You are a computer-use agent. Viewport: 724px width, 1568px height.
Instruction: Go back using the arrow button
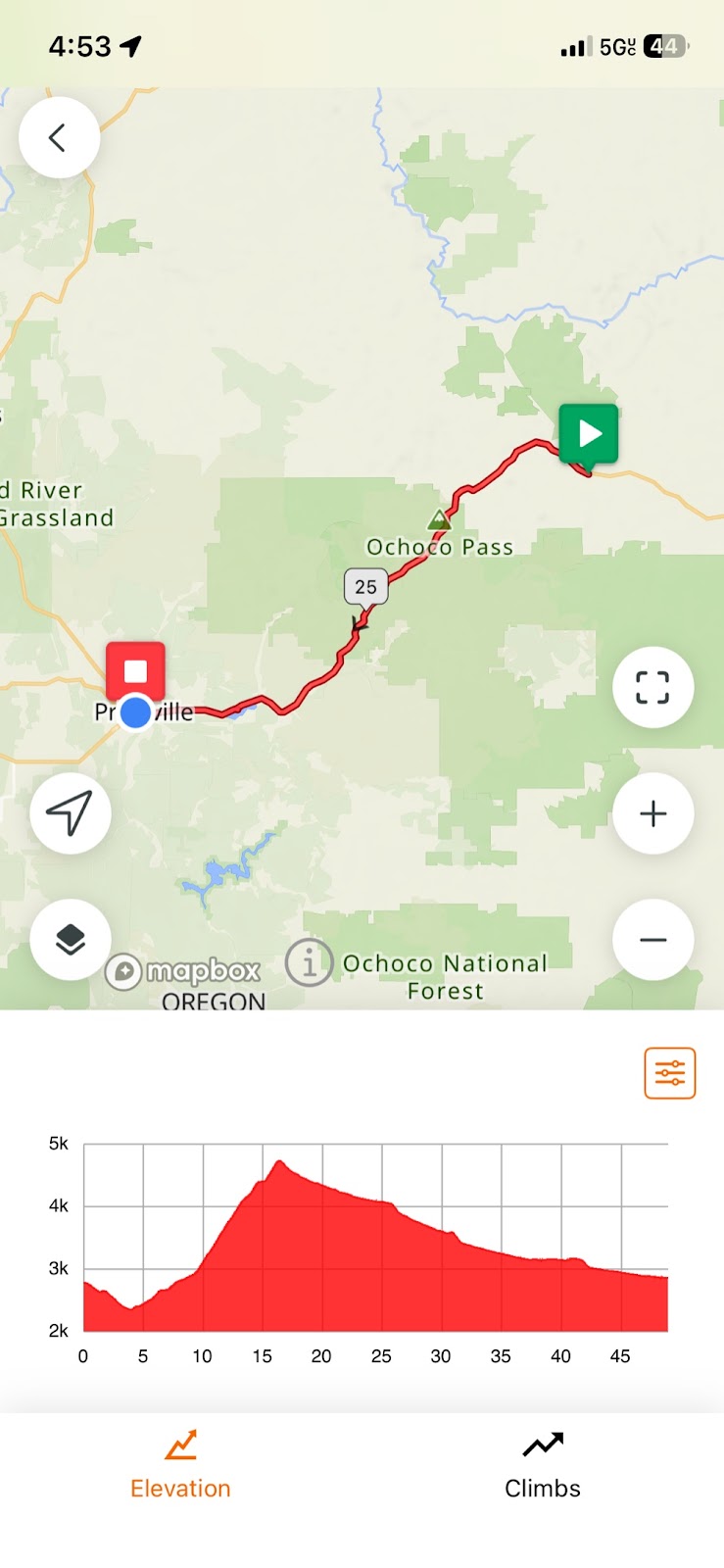59,137
